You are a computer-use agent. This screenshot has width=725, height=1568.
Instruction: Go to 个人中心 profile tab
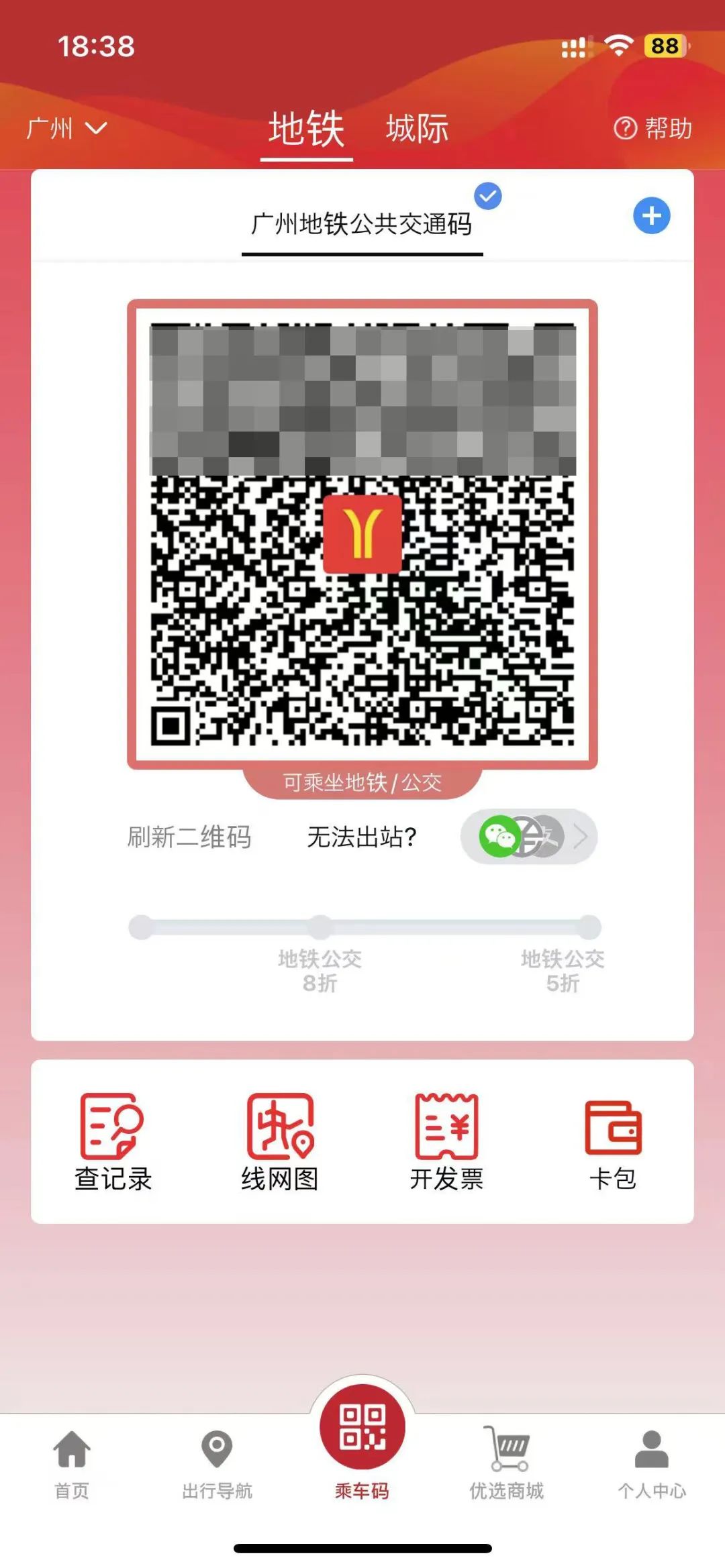pos(651,1463)
